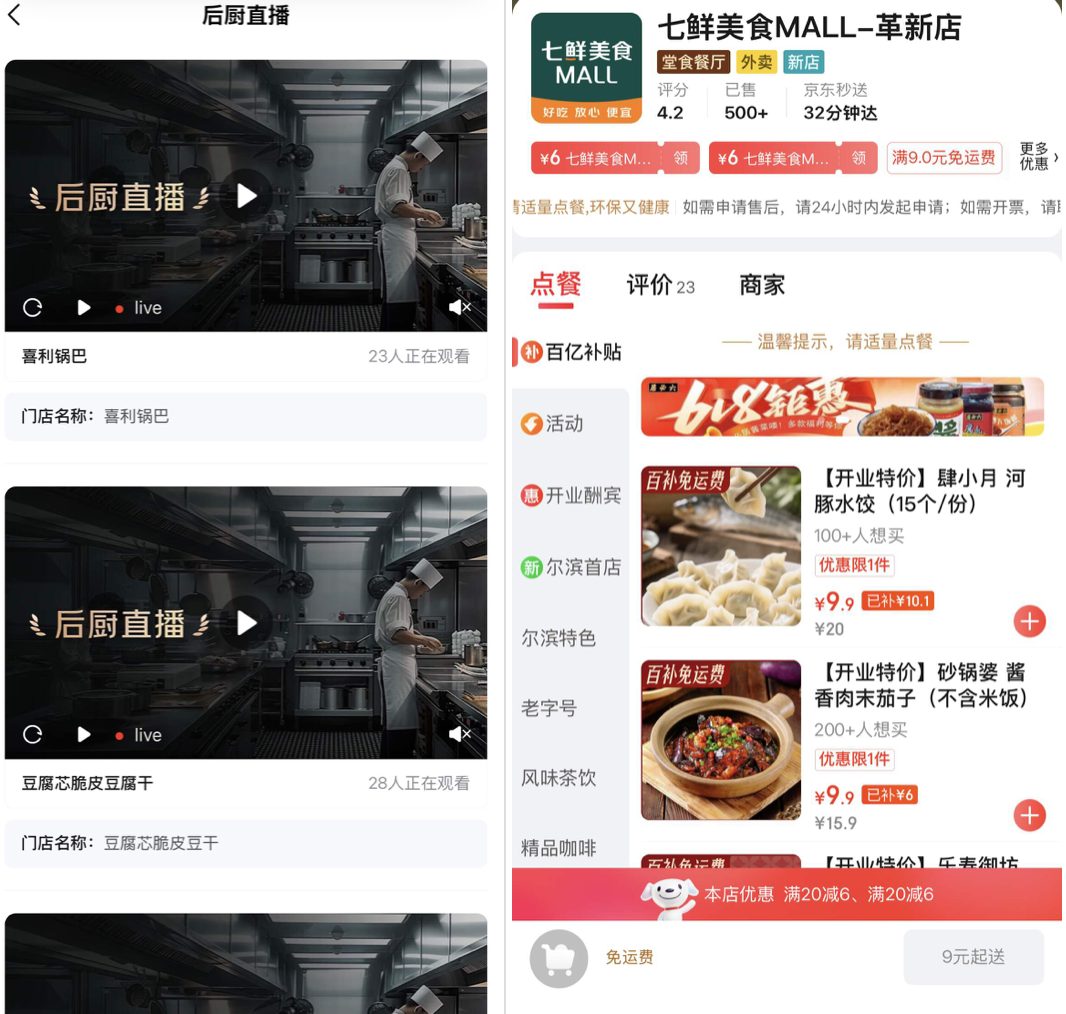
Task: Switch to the 商家 tab
Action: (x=762, y=285)
